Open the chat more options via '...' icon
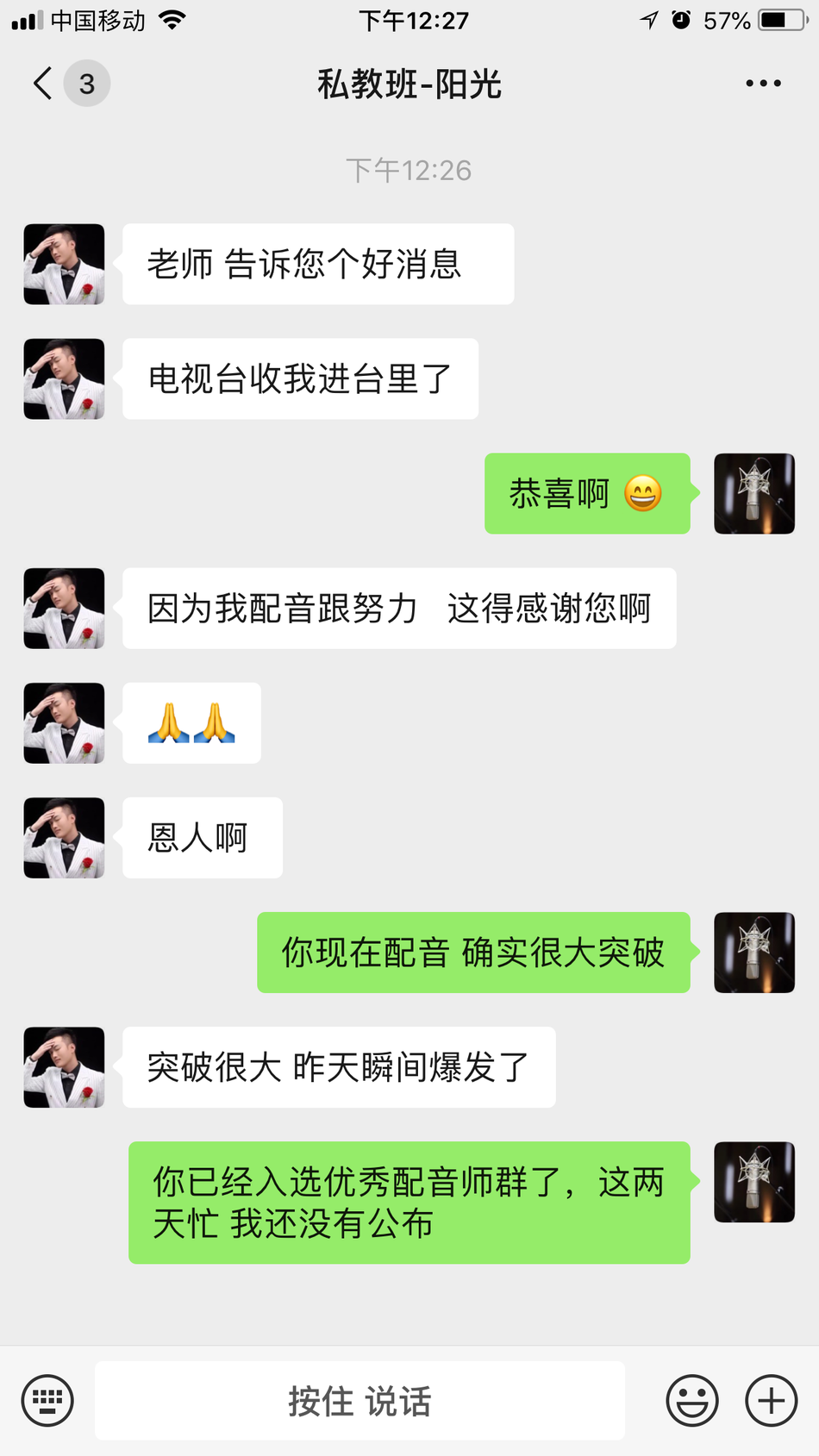Viewport: 819px width, 1456px height. coord(762,83)
